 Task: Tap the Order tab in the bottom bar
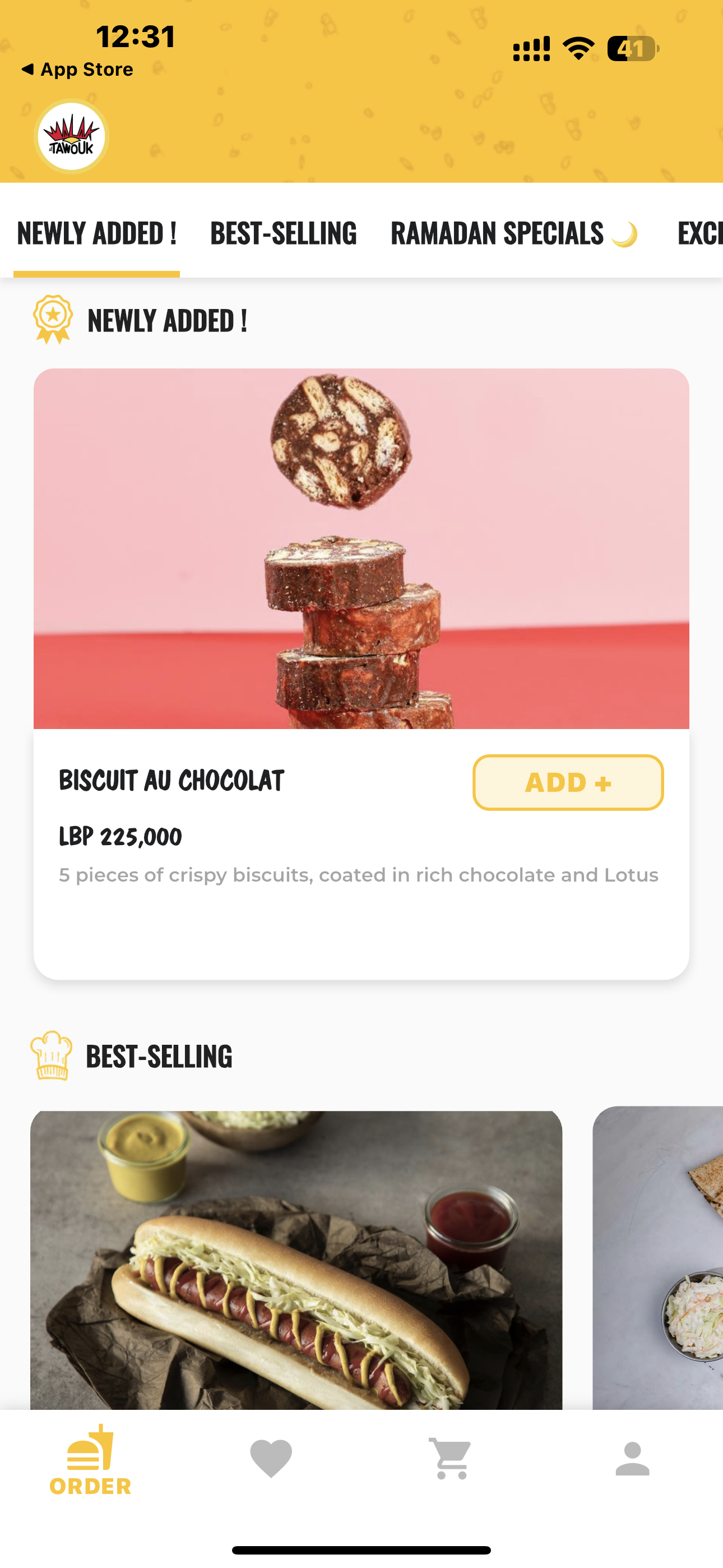(x=91, y=1460)
